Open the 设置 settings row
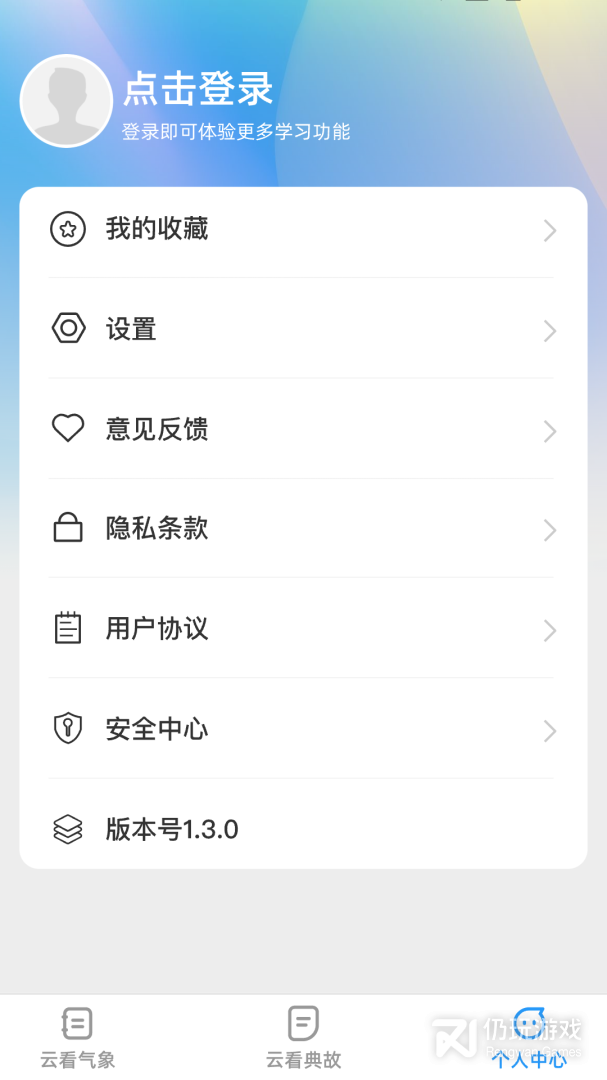Screen dimensions: 607x1080 coord(303,329)
